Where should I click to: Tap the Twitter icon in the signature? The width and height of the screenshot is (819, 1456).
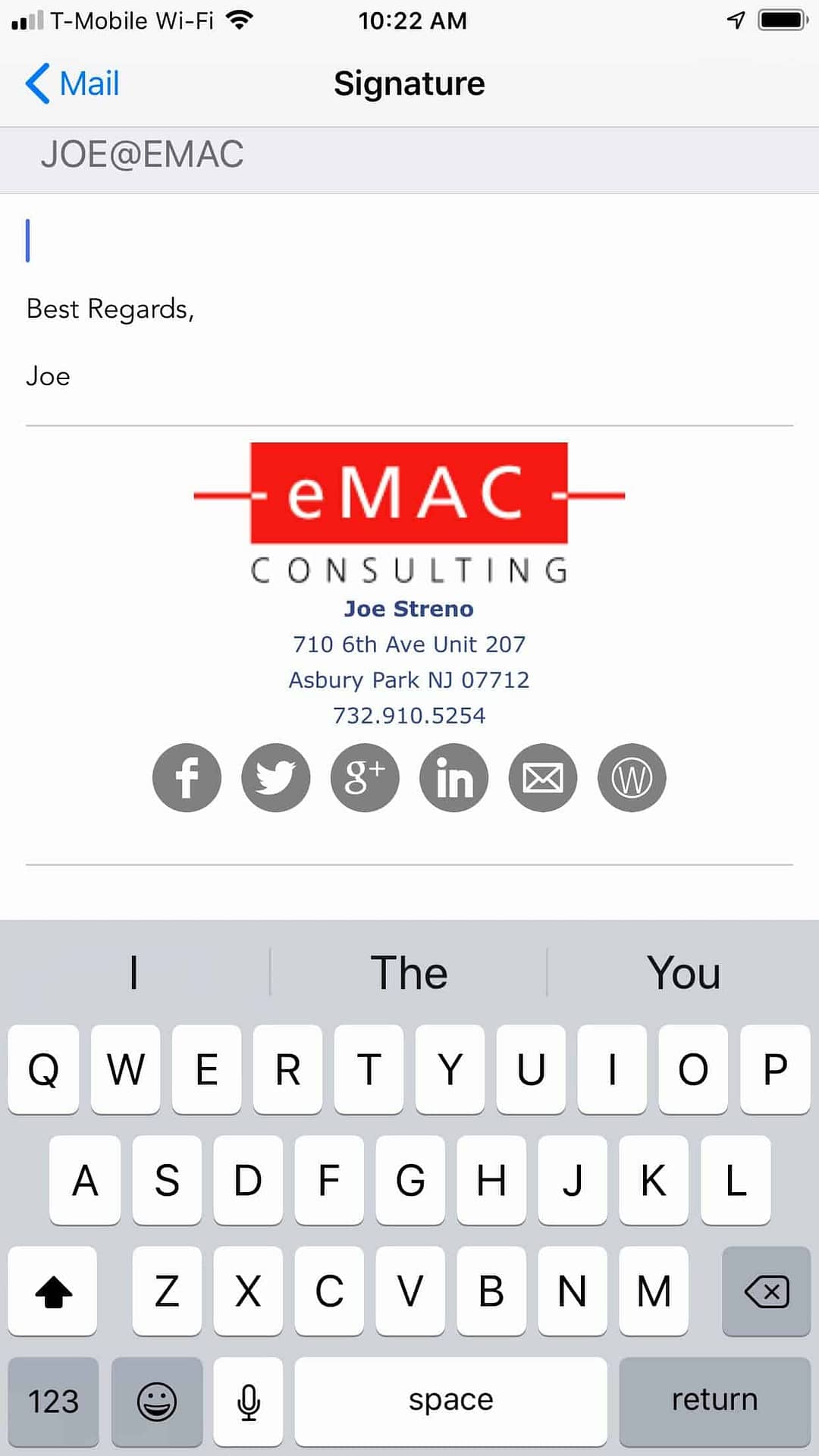[x=276, y=777]
